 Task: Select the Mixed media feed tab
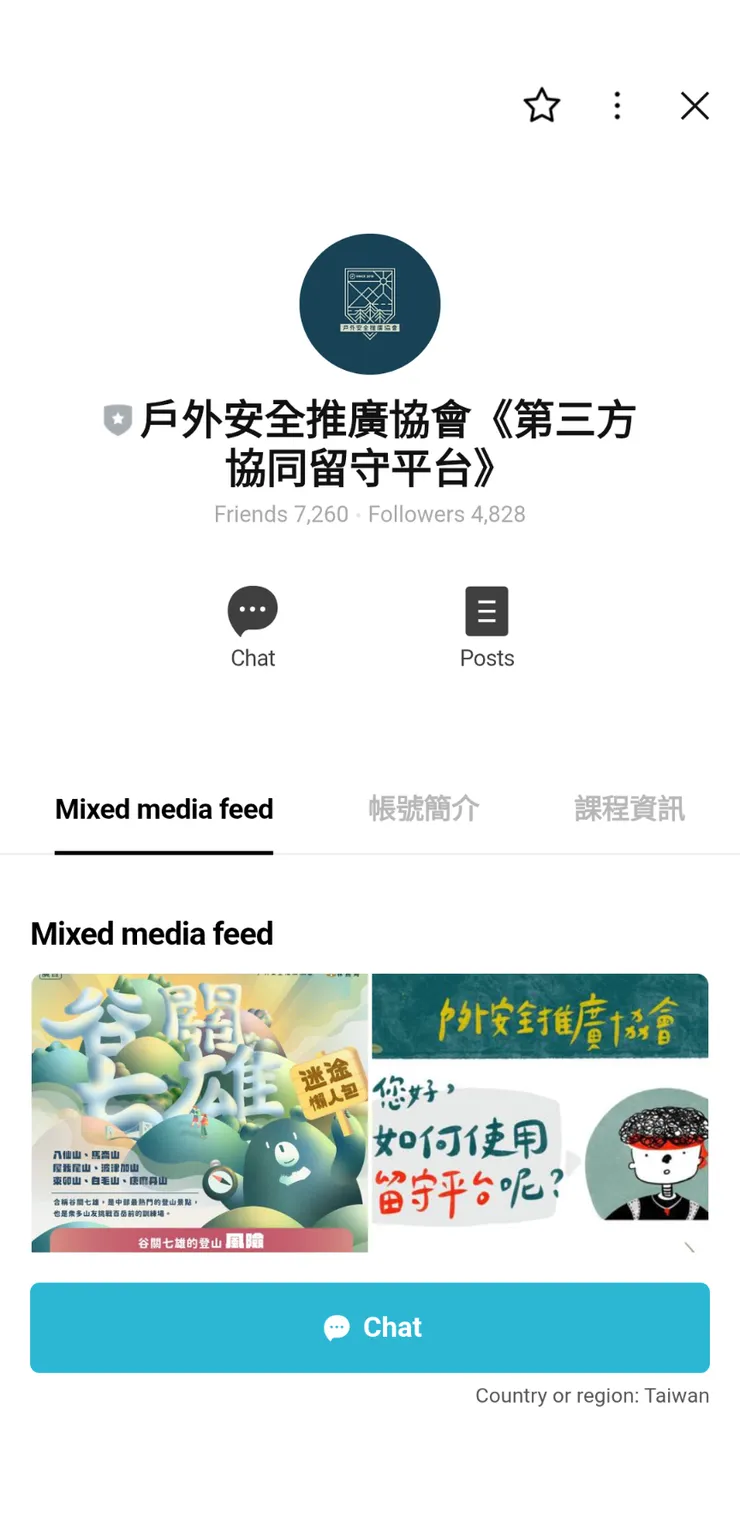tap(163, 809)
